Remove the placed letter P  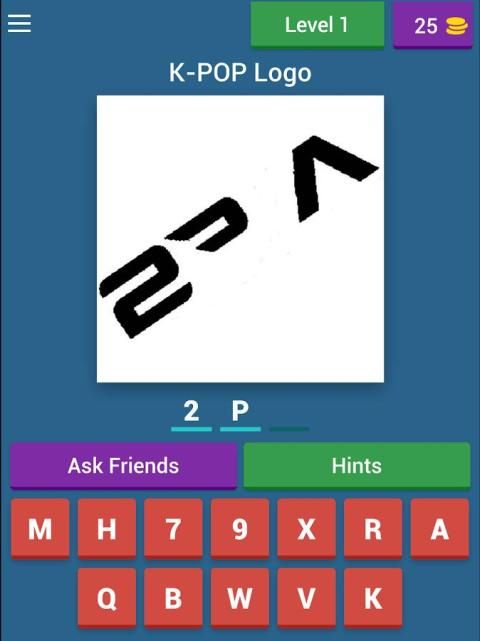[x=240, y=411]
